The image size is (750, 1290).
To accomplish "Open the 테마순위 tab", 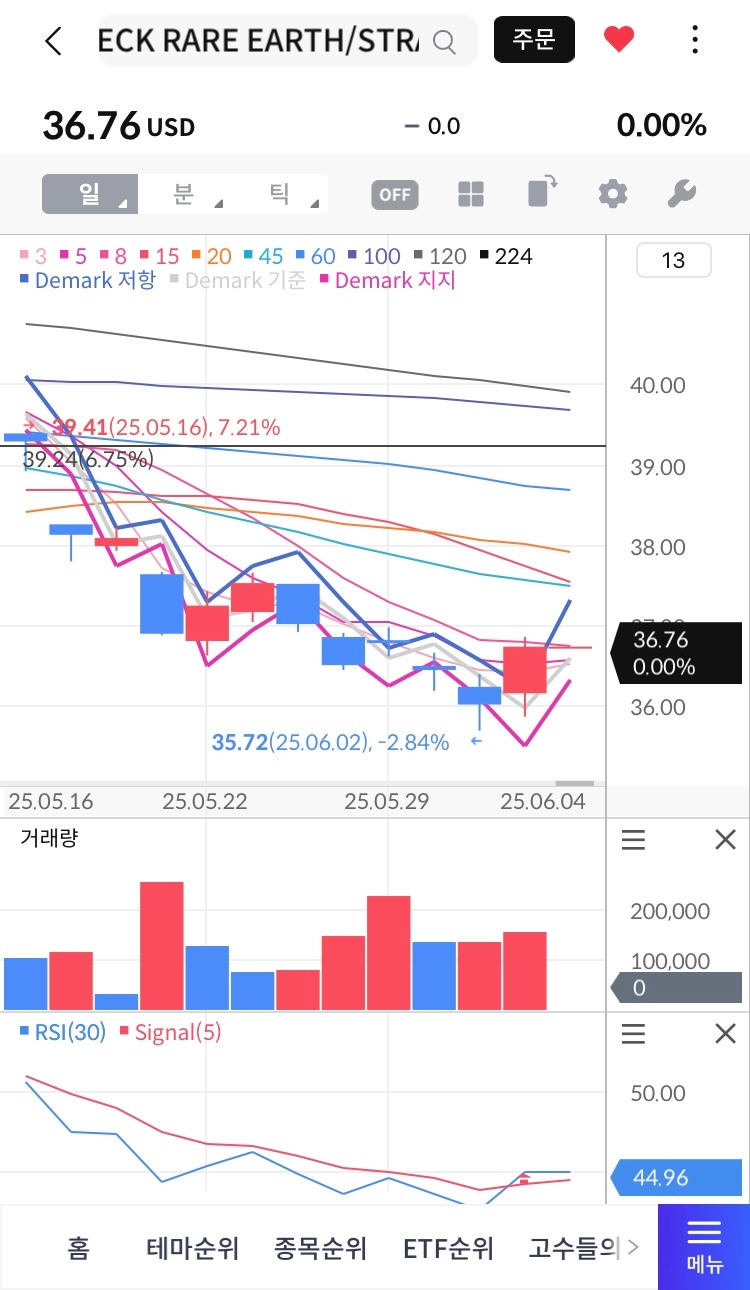I will coord(193,1248).
